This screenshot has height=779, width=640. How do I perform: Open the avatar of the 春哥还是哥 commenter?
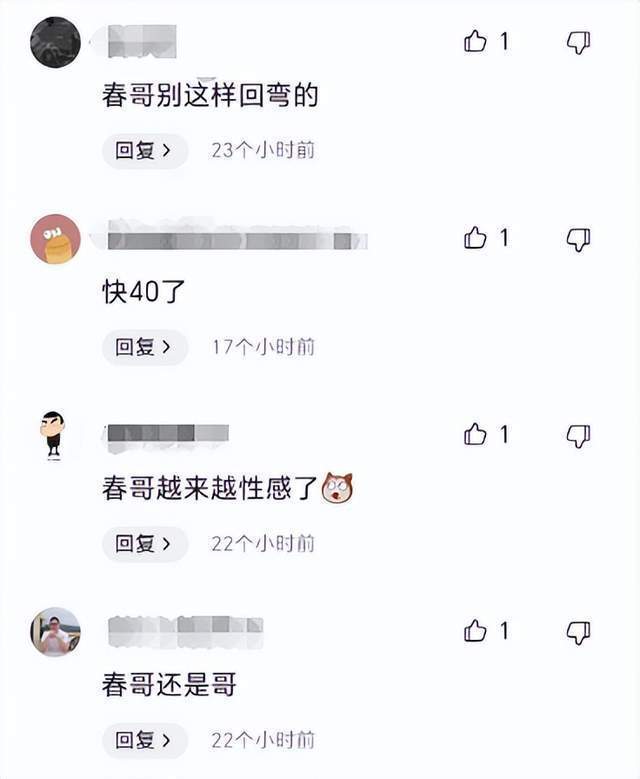pyautogui.click(x=55, y=632)
